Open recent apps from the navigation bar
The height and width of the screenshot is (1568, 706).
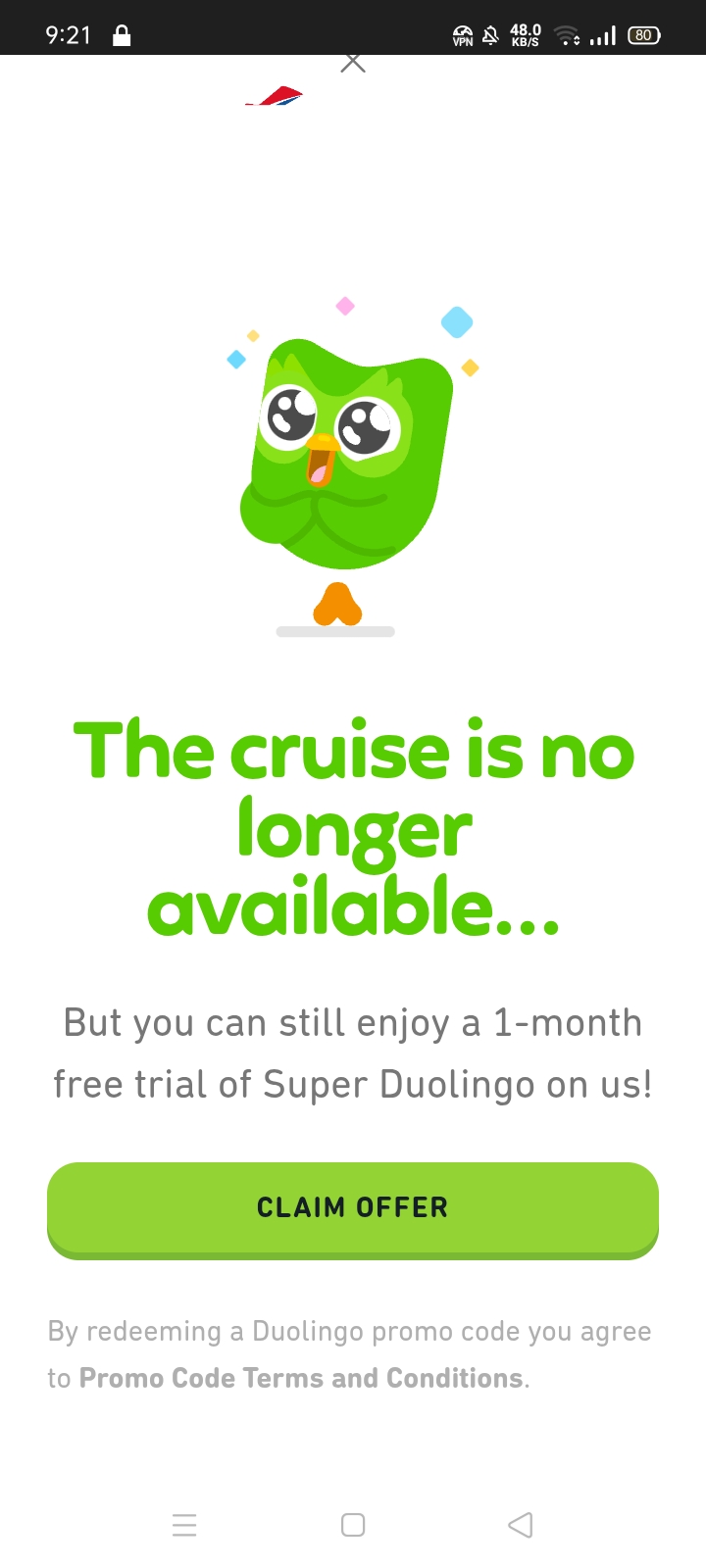click(184, 1525)
